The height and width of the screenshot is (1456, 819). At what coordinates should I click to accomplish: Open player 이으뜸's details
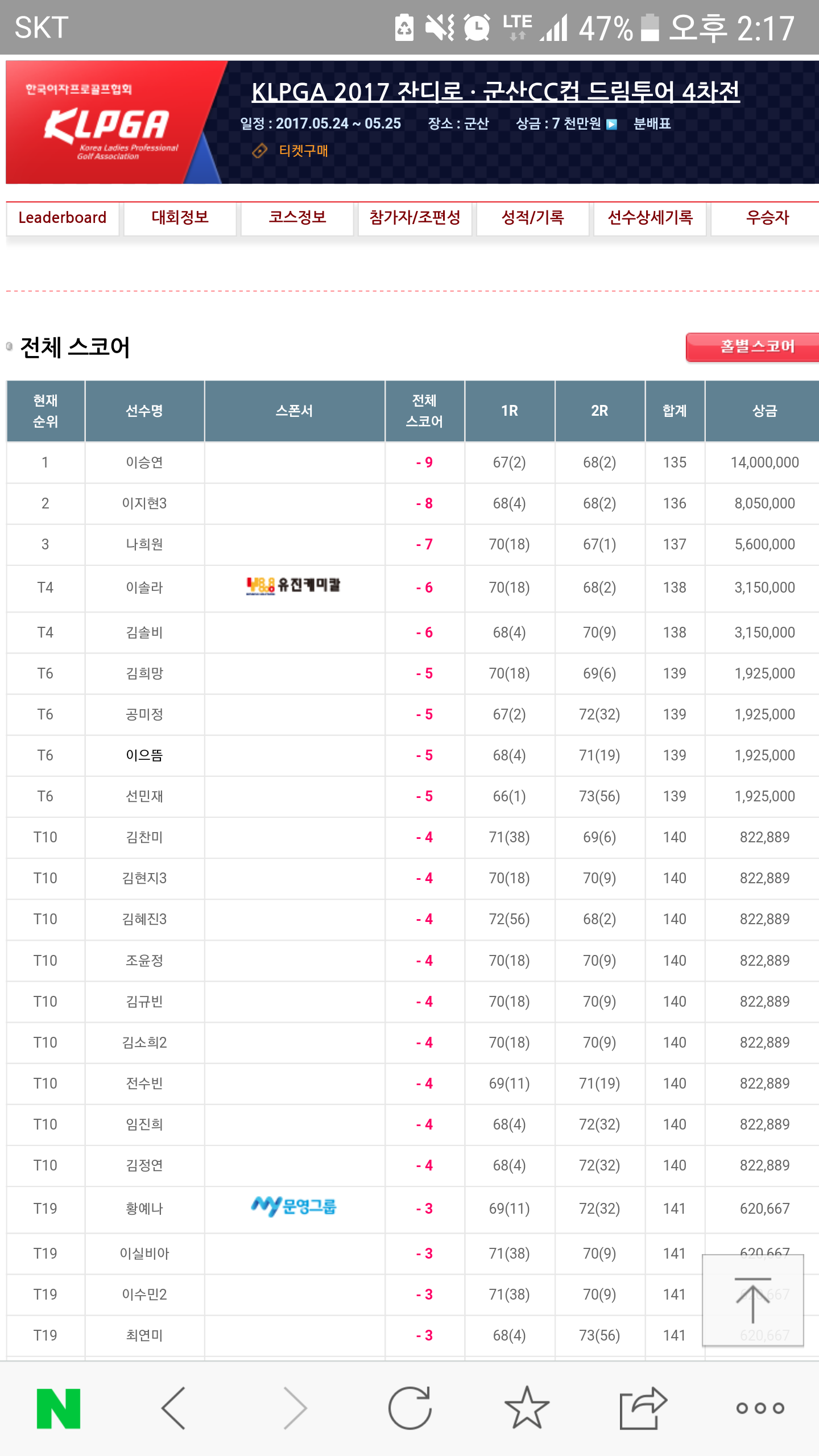(144, 755)
